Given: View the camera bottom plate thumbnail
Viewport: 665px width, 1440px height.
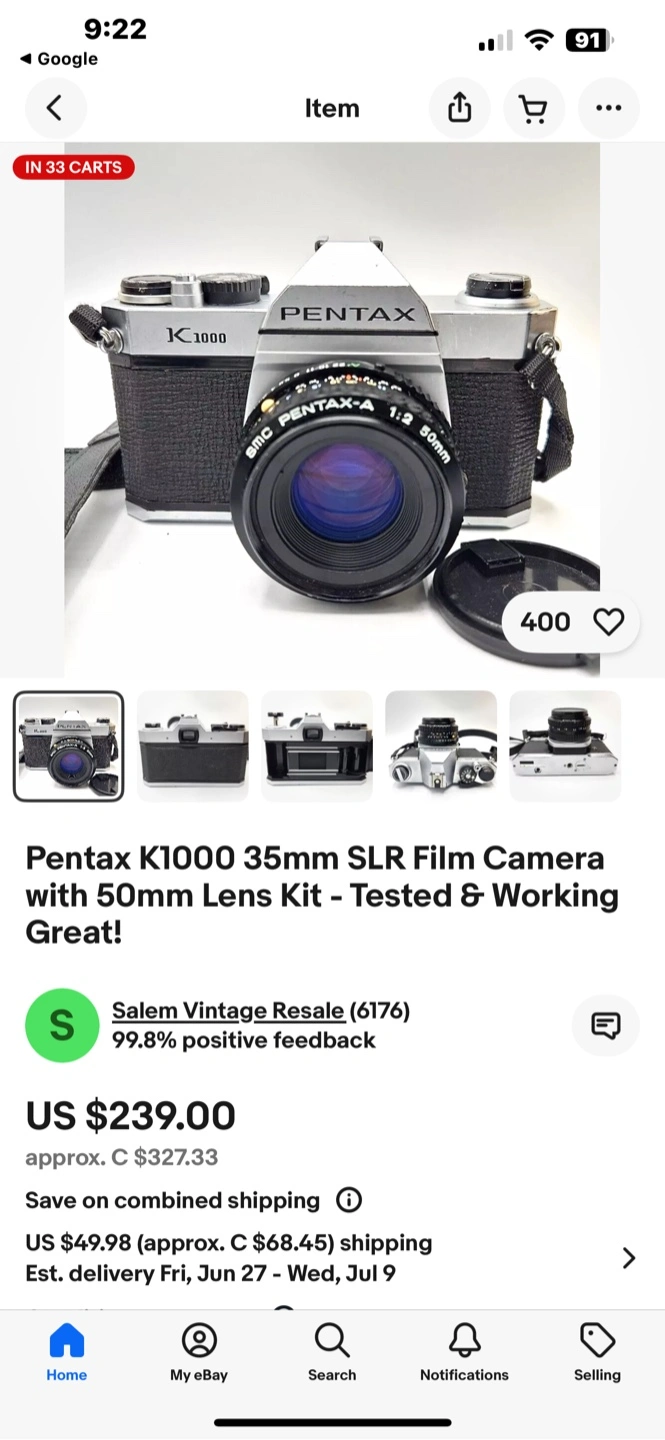Looking at the screenshot, I should [565, 746].
